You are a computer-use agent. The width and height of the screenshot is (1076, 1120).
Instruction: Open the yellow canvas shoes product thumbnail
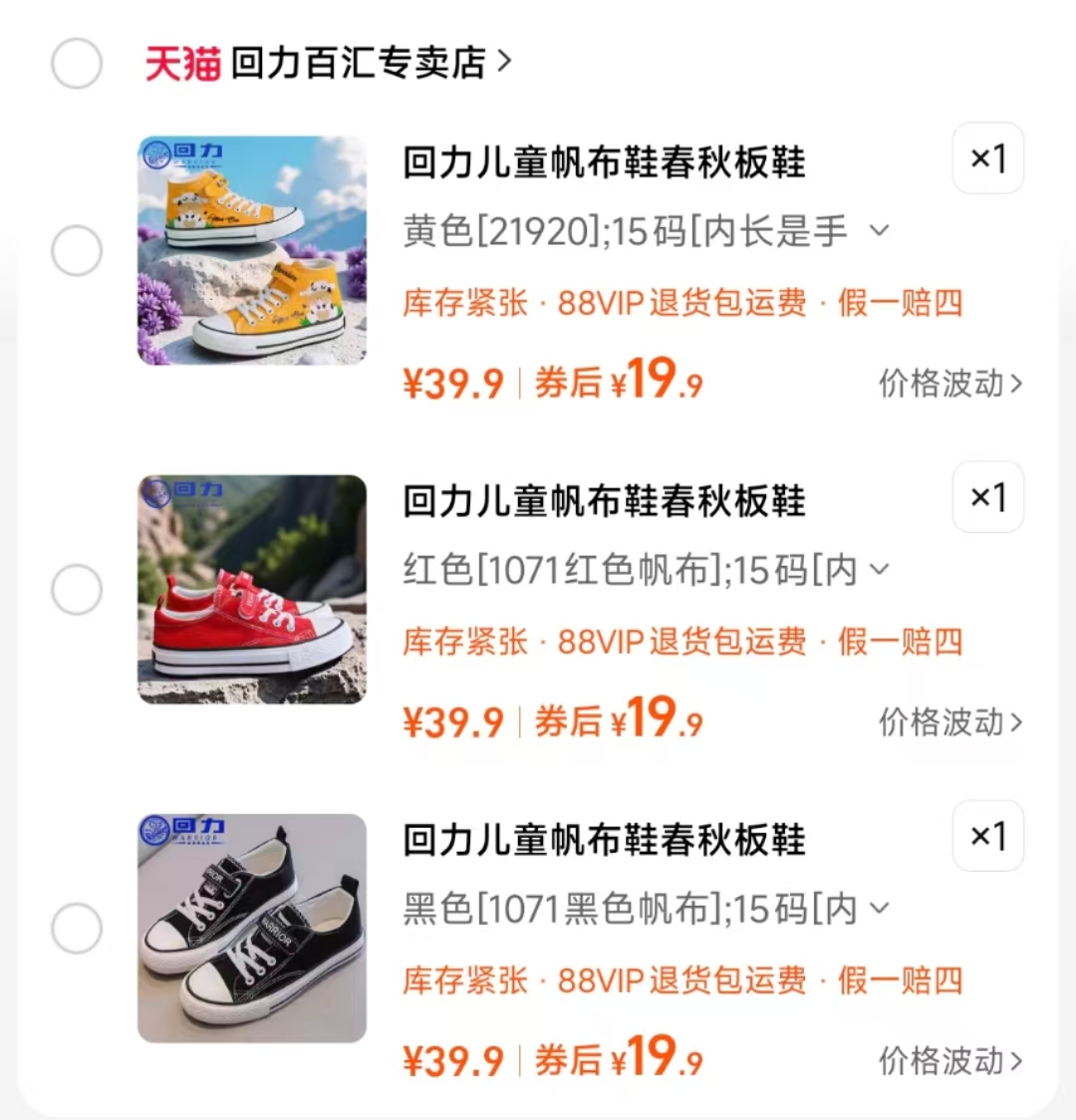point(251,250)
